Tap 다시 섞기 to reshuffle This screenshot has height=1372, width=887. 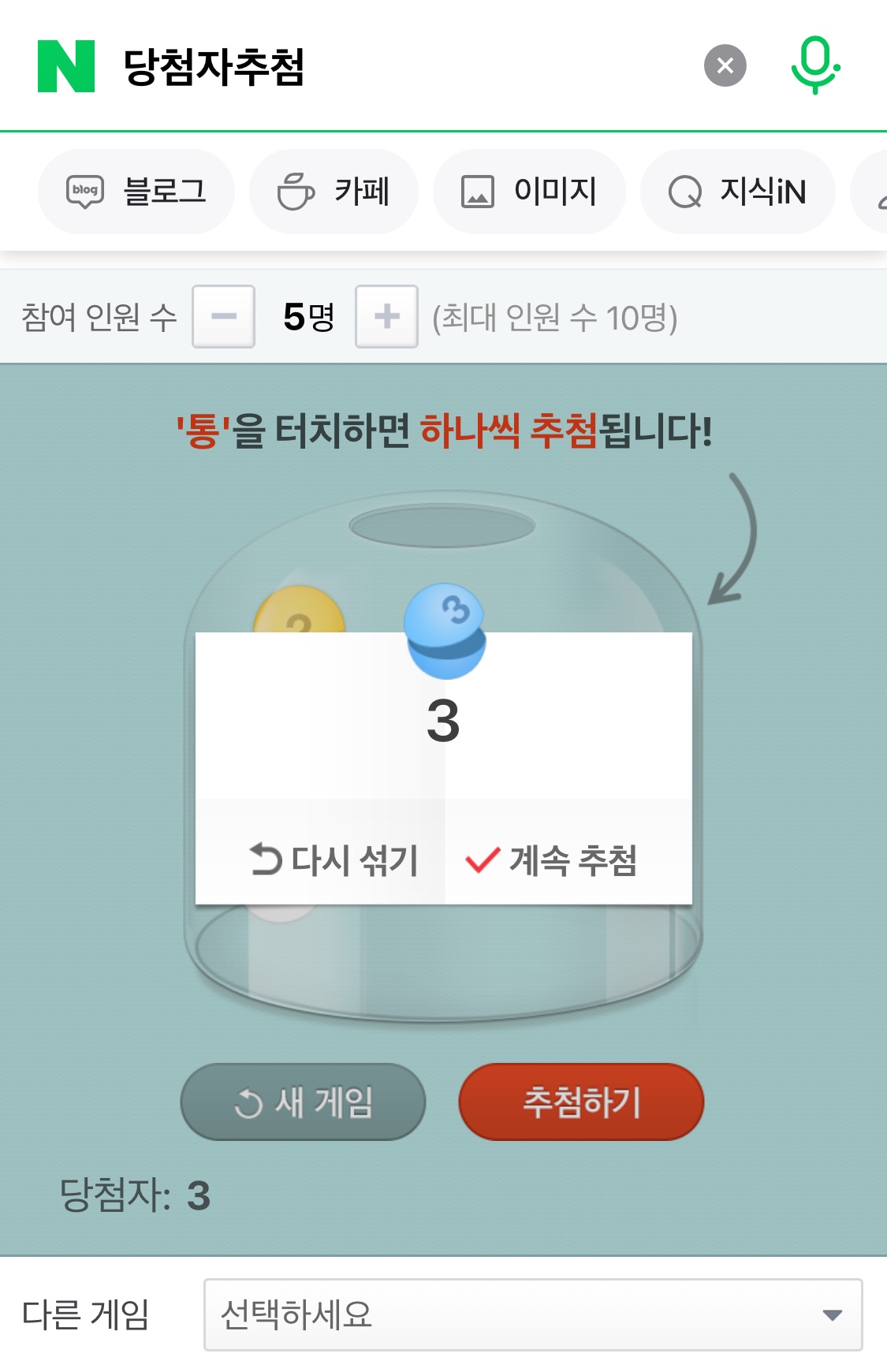(334, 859)
